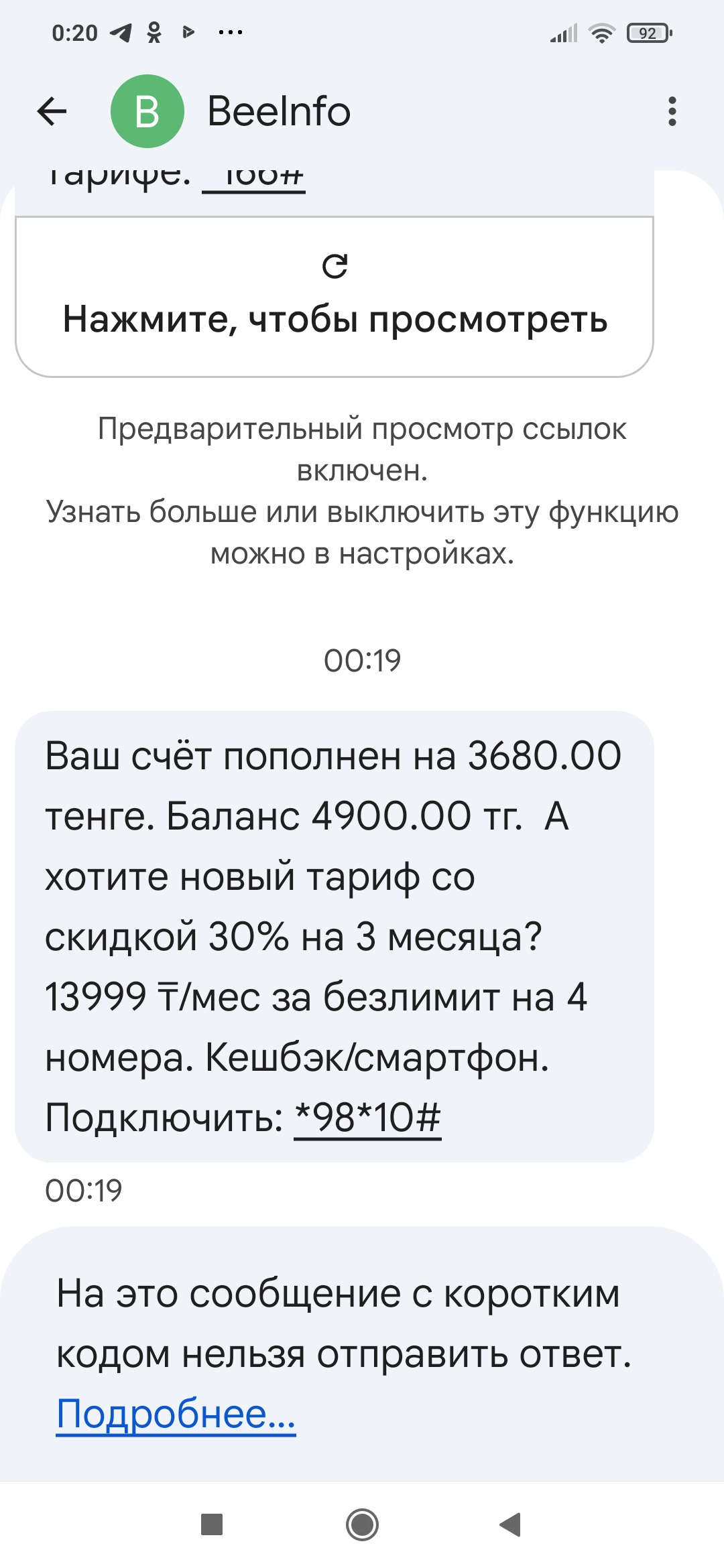Tap Нажмите, чтобы просмотреть preview button
The image size is (724, 1568).
click(335, 297)
